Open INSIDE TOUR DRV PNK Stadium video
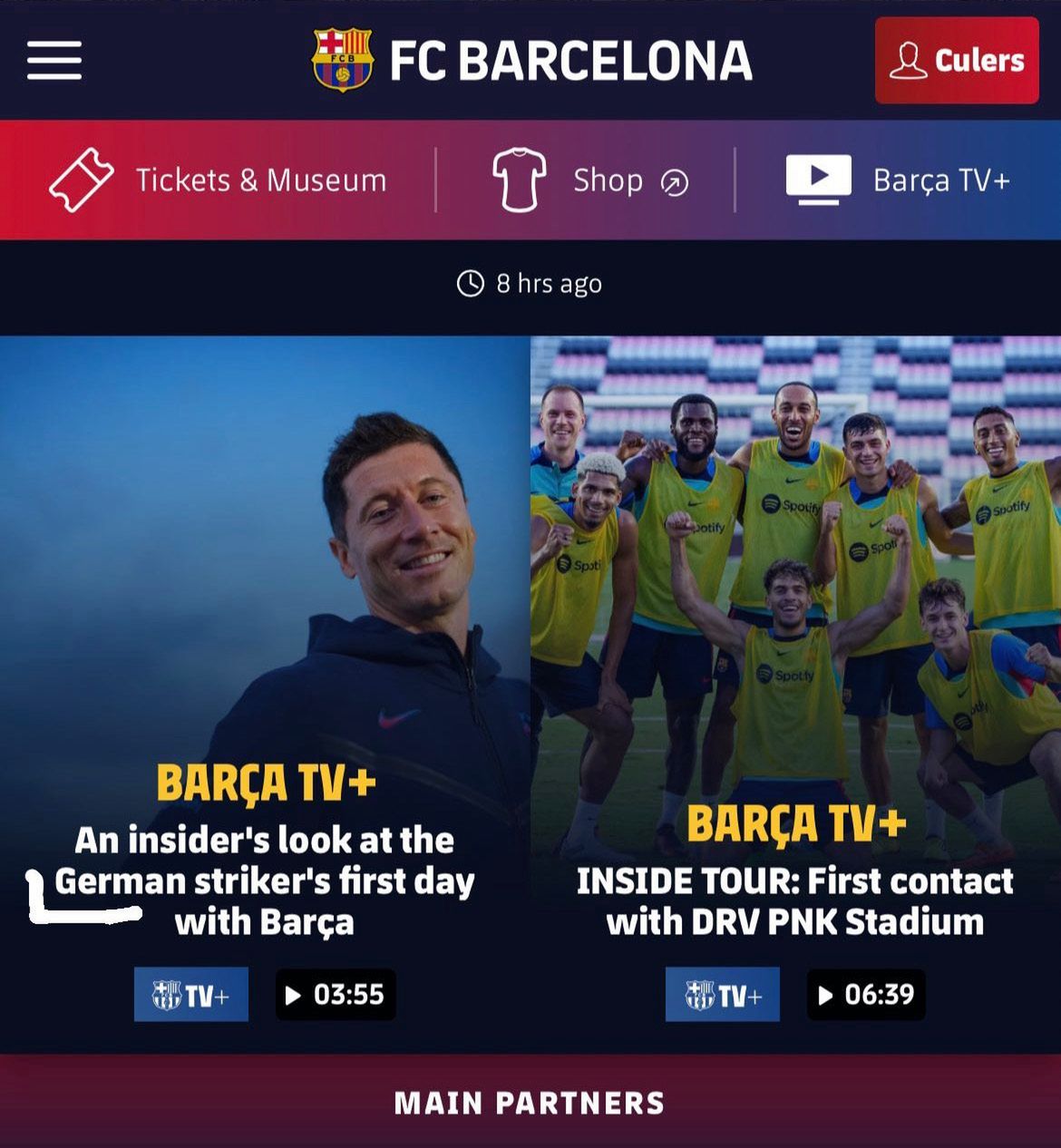This screenshot has height=1148, width=1061. click(794, 900)
